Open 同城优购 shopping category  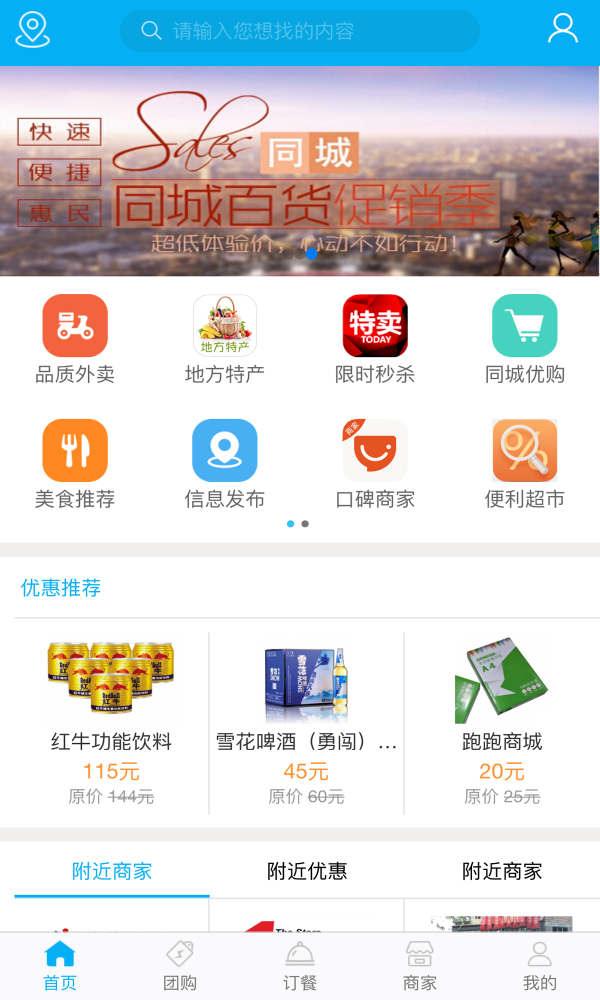[525, 340]
